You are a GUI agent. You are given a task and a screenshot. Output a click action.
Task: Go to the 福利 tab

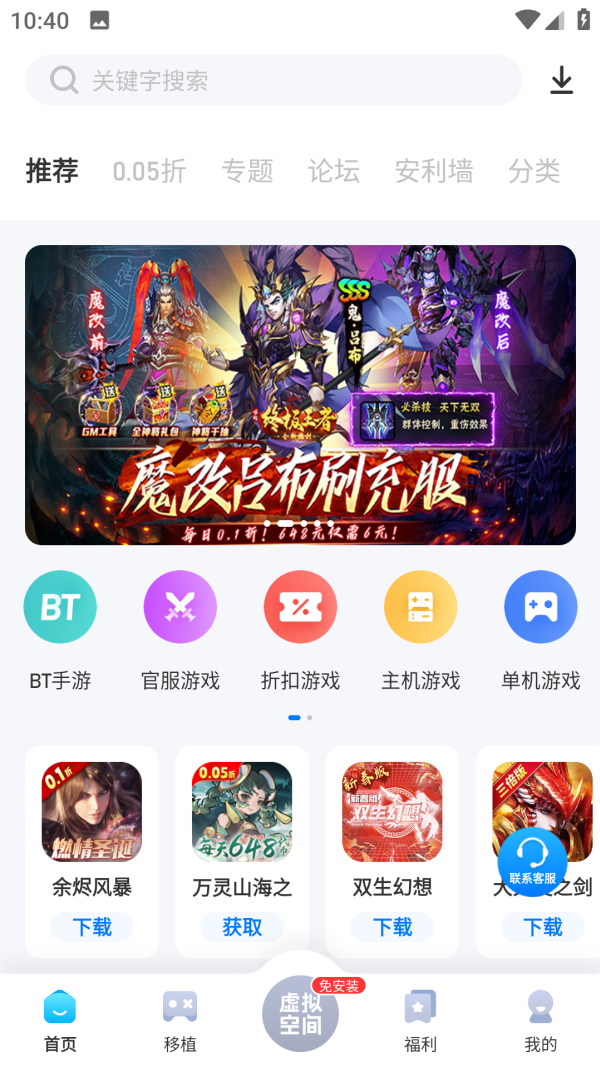tap(420, 1020)
